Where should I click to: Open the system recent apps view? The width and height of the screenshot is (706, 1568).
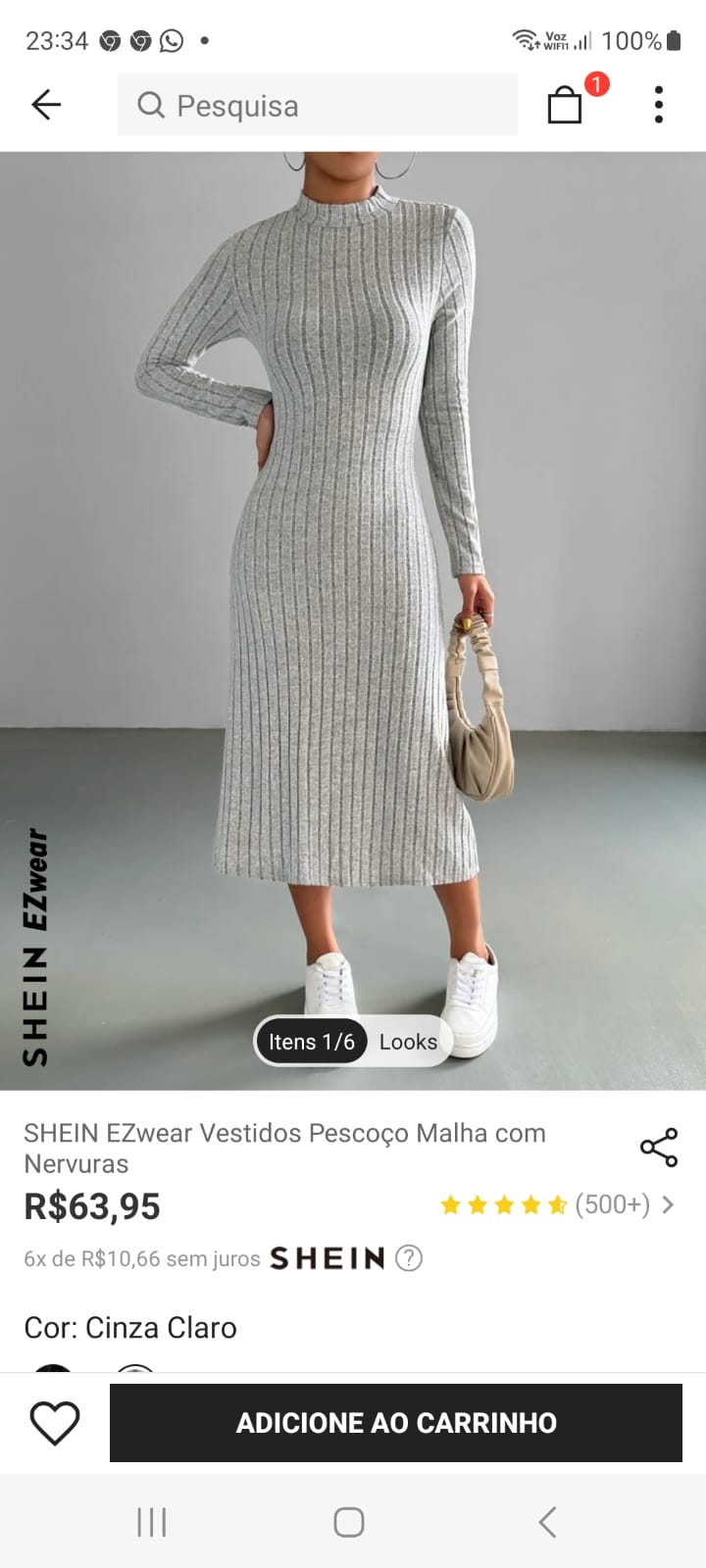click(152, 1522)
